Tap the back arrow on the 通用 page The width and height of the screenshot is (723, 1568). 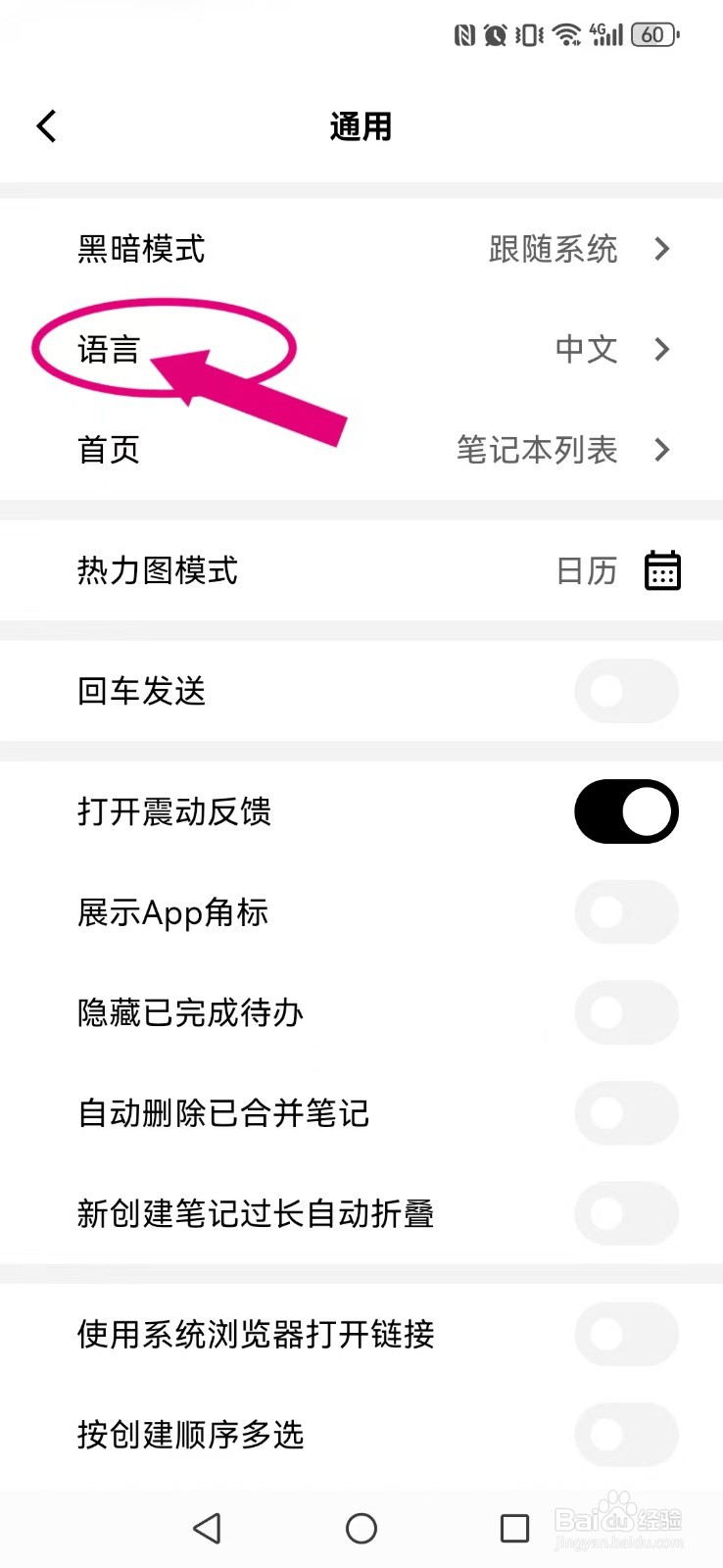tap(45, 125)
